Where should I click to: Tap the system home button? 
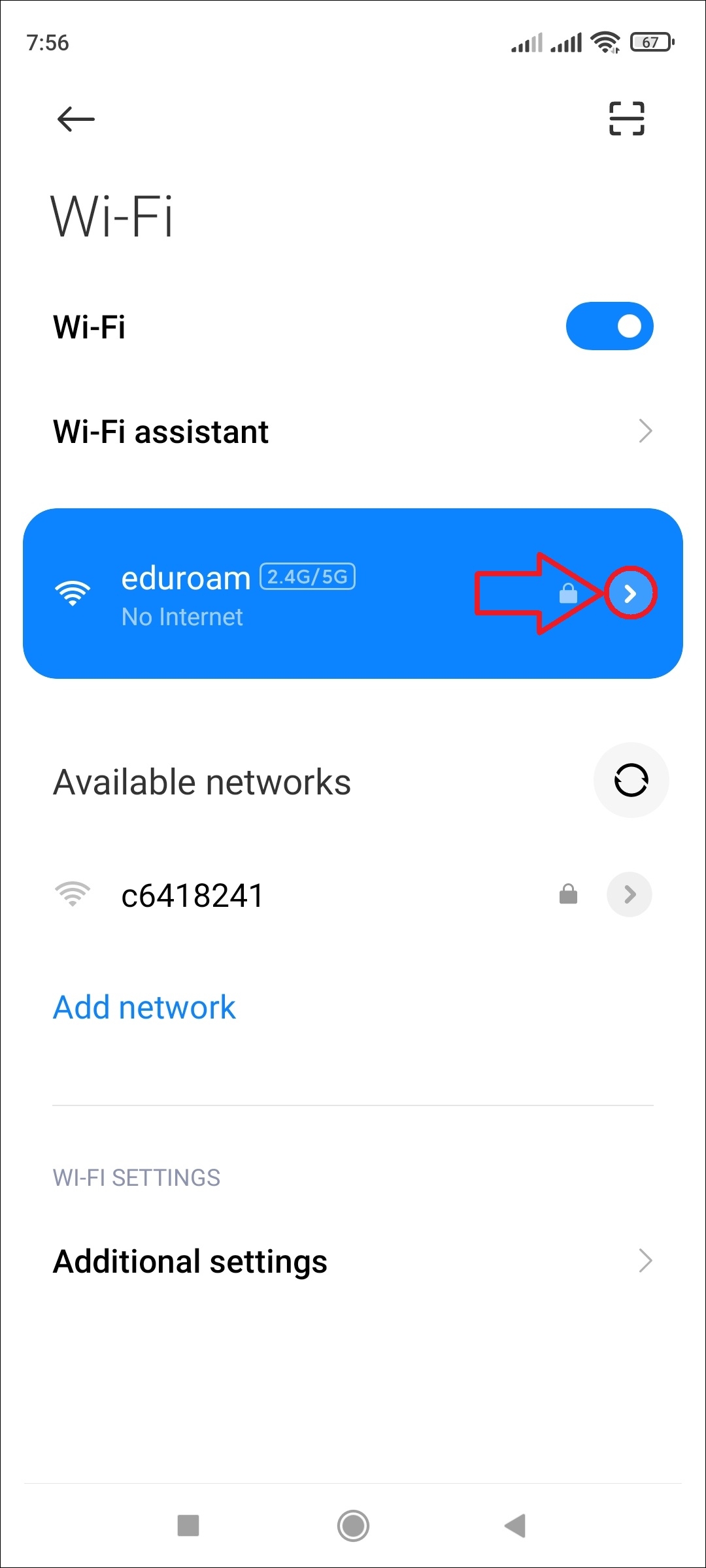coord(353,1526)
